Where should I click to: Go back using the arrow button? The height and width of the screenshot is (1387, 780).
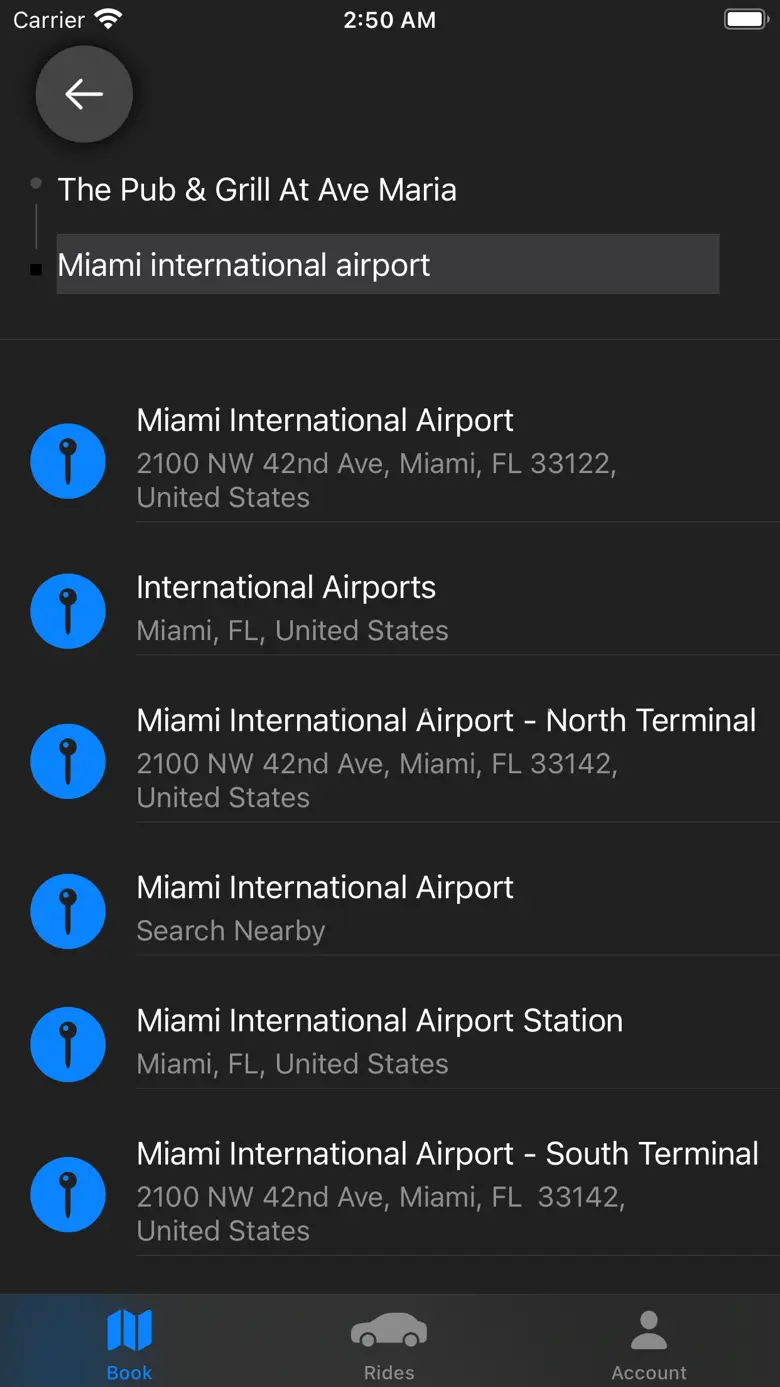point(84,94)
